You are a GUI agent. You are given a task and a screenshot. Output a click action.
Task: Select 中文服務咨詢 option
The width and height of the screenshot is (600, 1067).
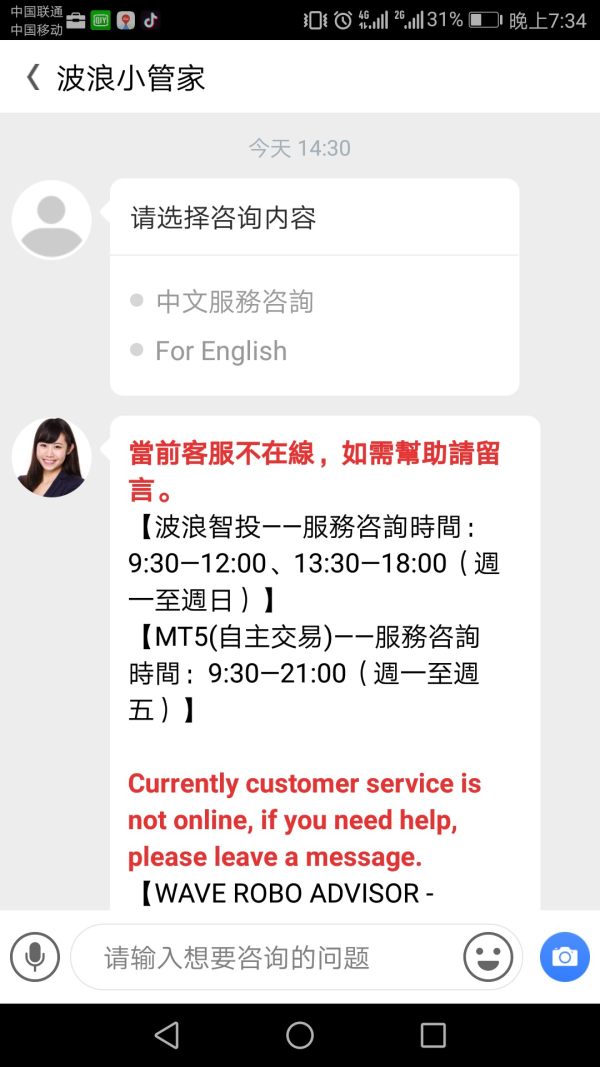[x=234, y=301]
